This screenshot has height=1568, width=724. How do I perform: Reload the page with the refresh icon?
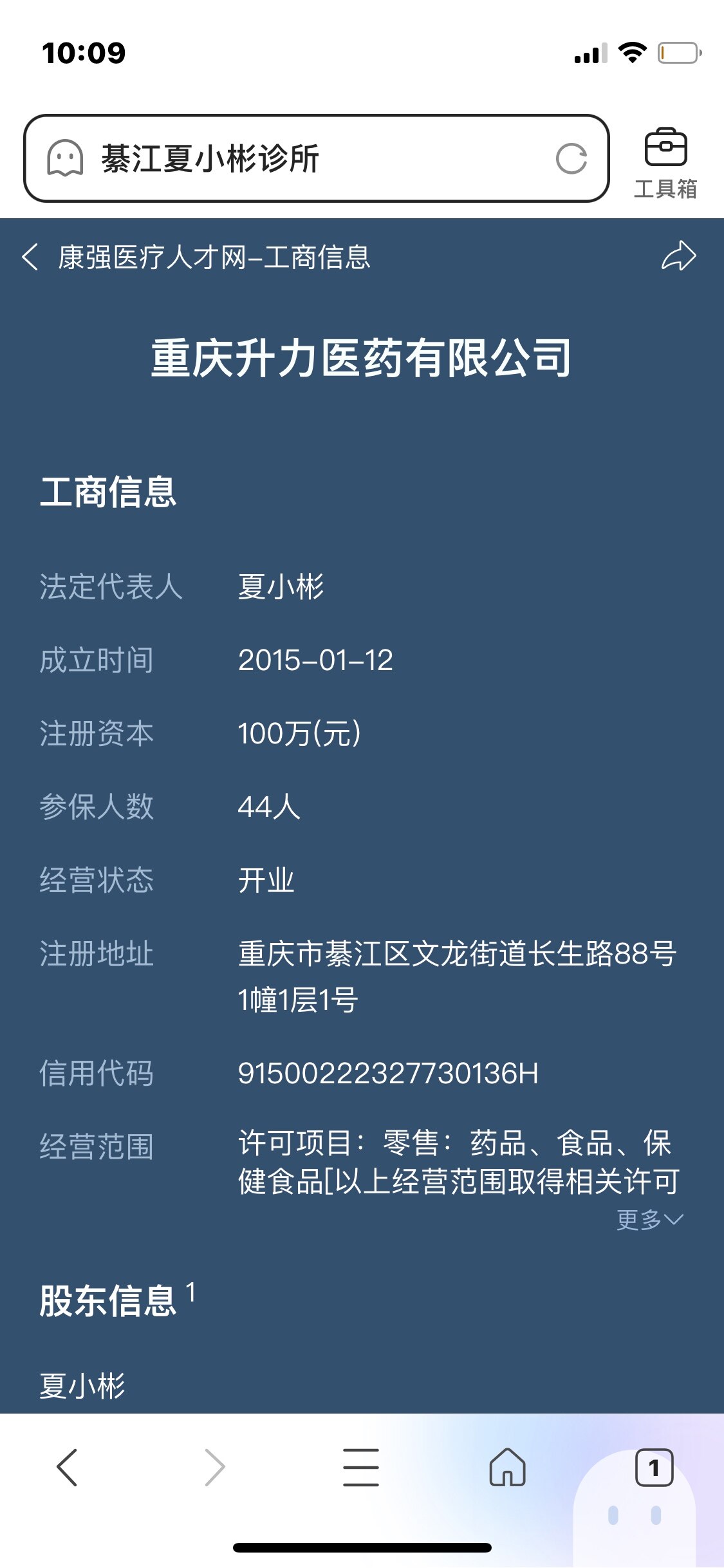[x=571, y=158]
